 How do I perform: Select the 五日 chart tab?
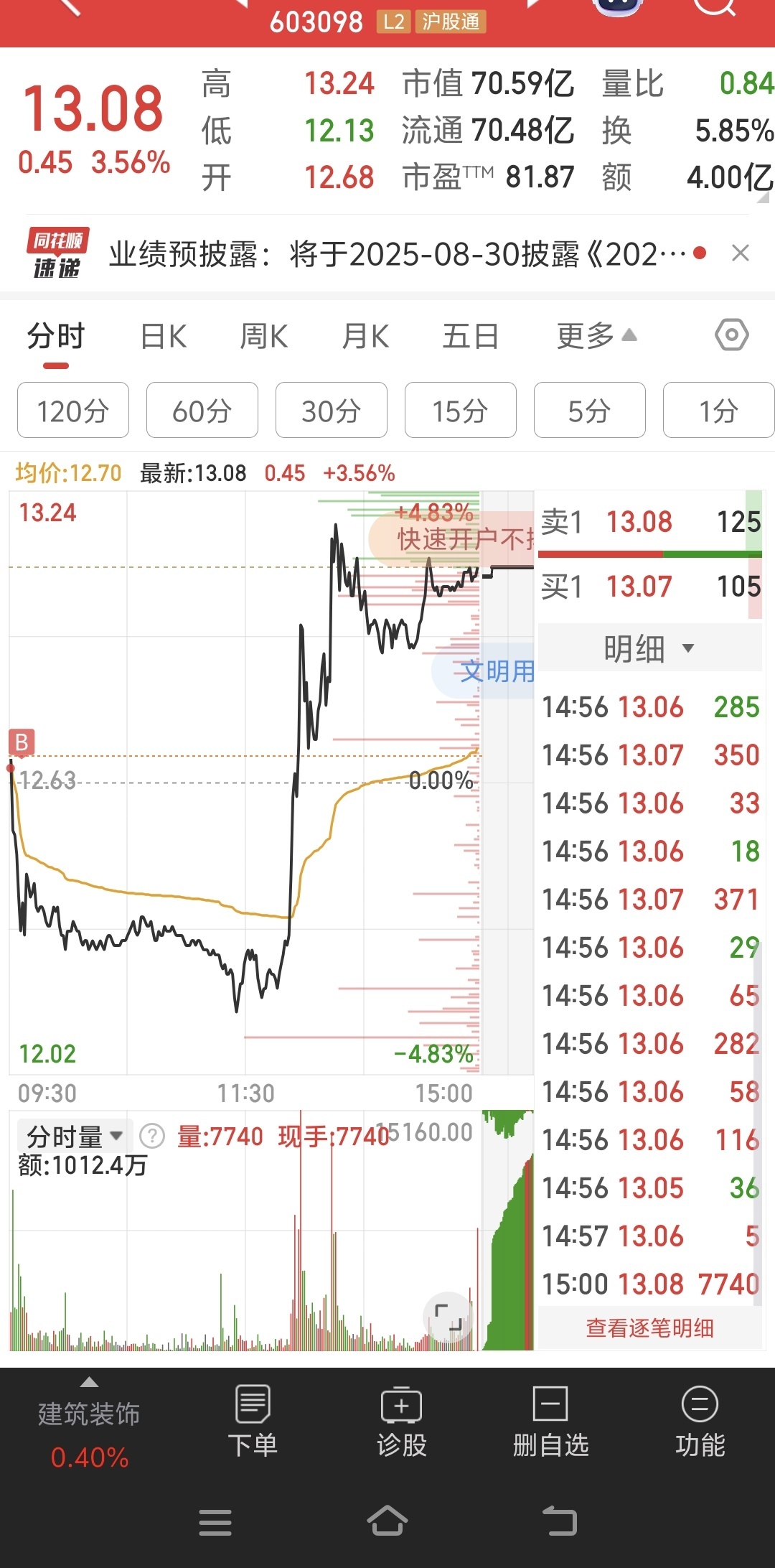(470, 336)
